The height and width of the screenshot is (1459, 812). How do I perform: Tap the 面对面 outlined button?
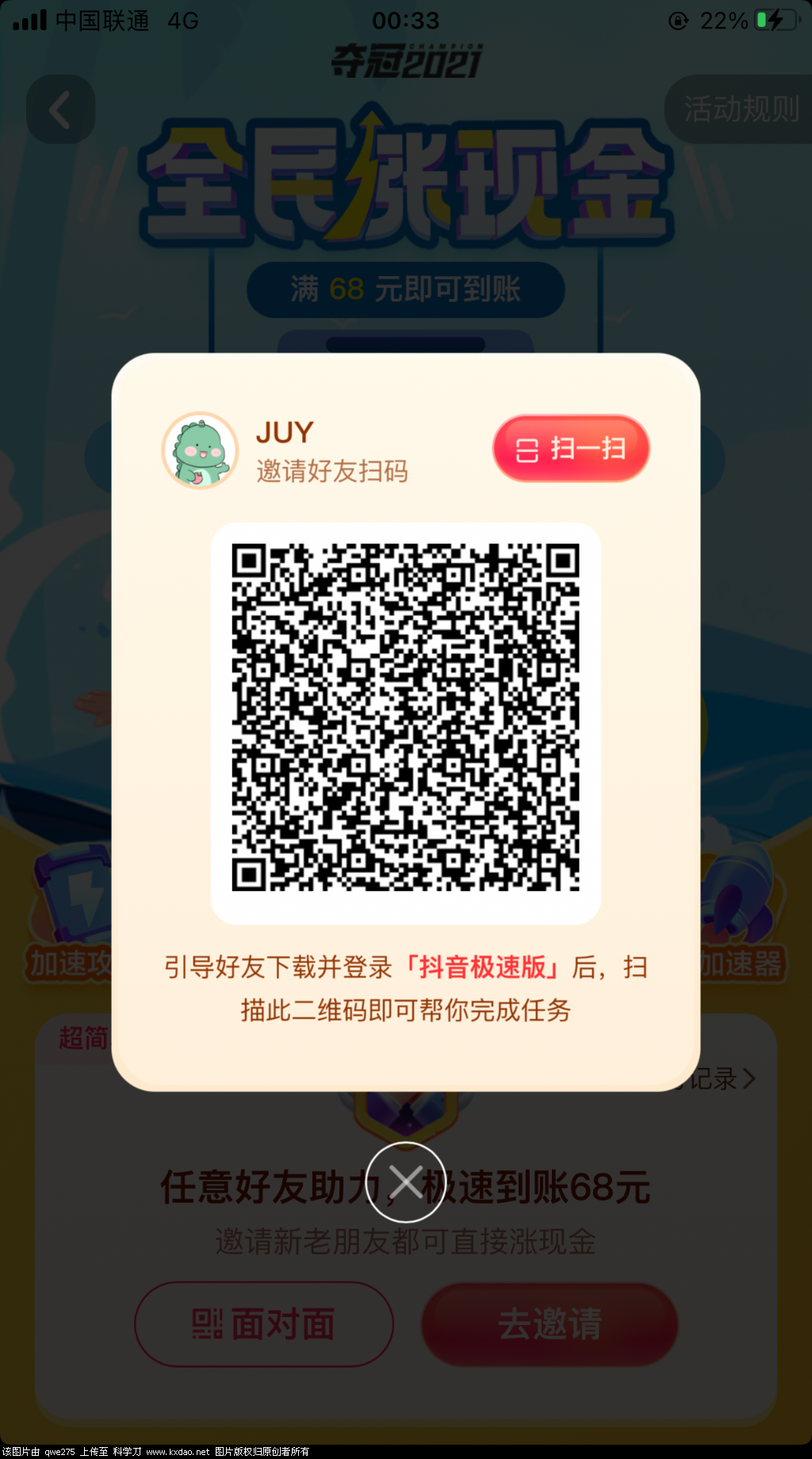point(264,1324)
